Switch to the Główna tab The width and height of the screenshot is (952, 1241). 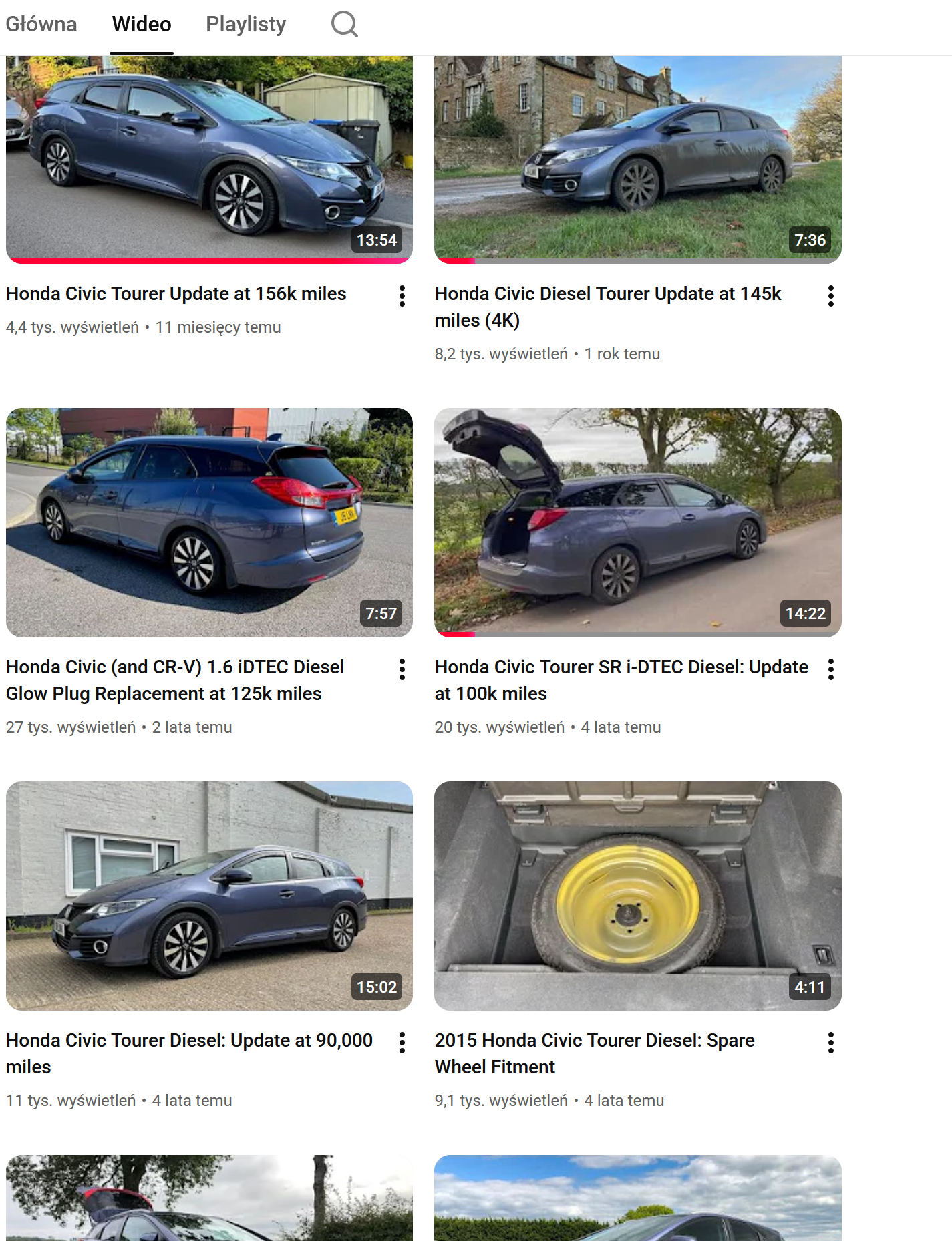coord(41,25)
